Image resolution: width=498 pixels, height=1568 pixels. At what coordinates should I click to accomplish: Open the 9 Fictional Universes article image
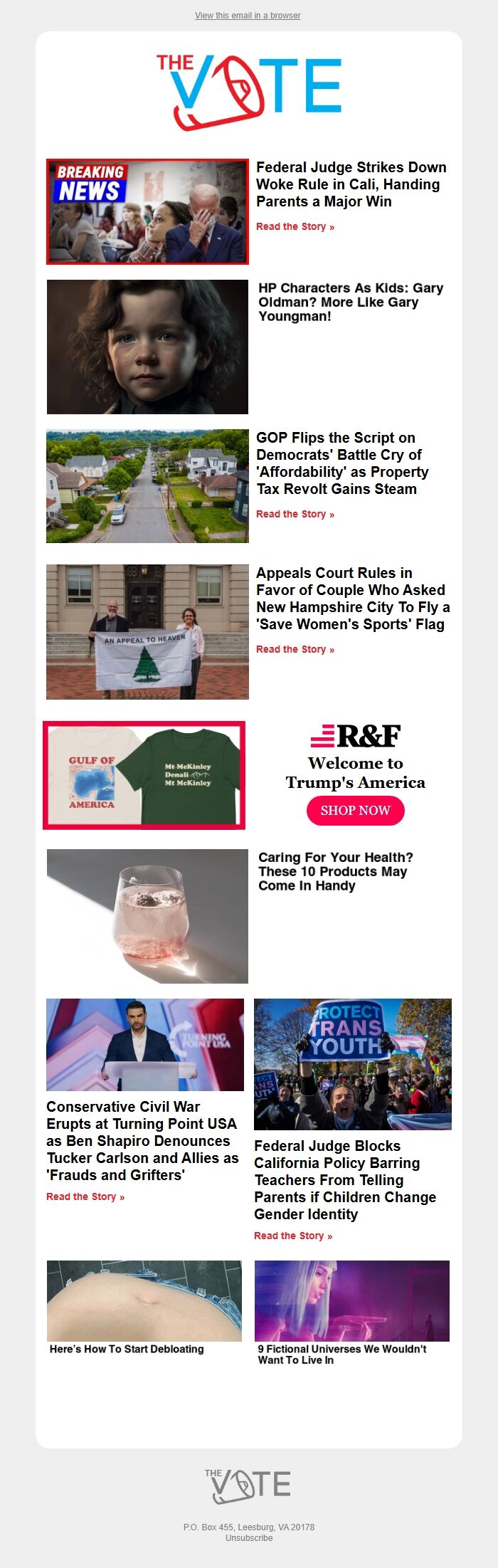352,1300
